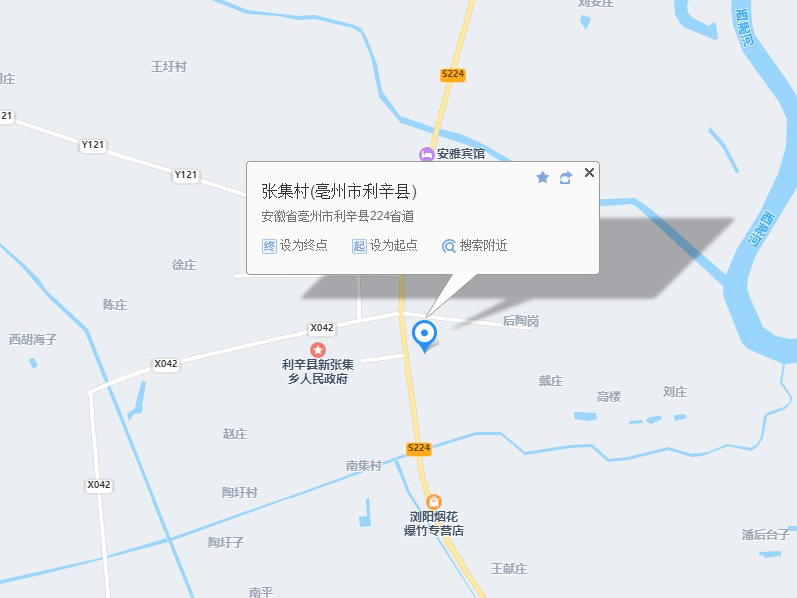Share the 张集村 location
797x598 pixels.
pyautogui.click(x=566, y=177)
